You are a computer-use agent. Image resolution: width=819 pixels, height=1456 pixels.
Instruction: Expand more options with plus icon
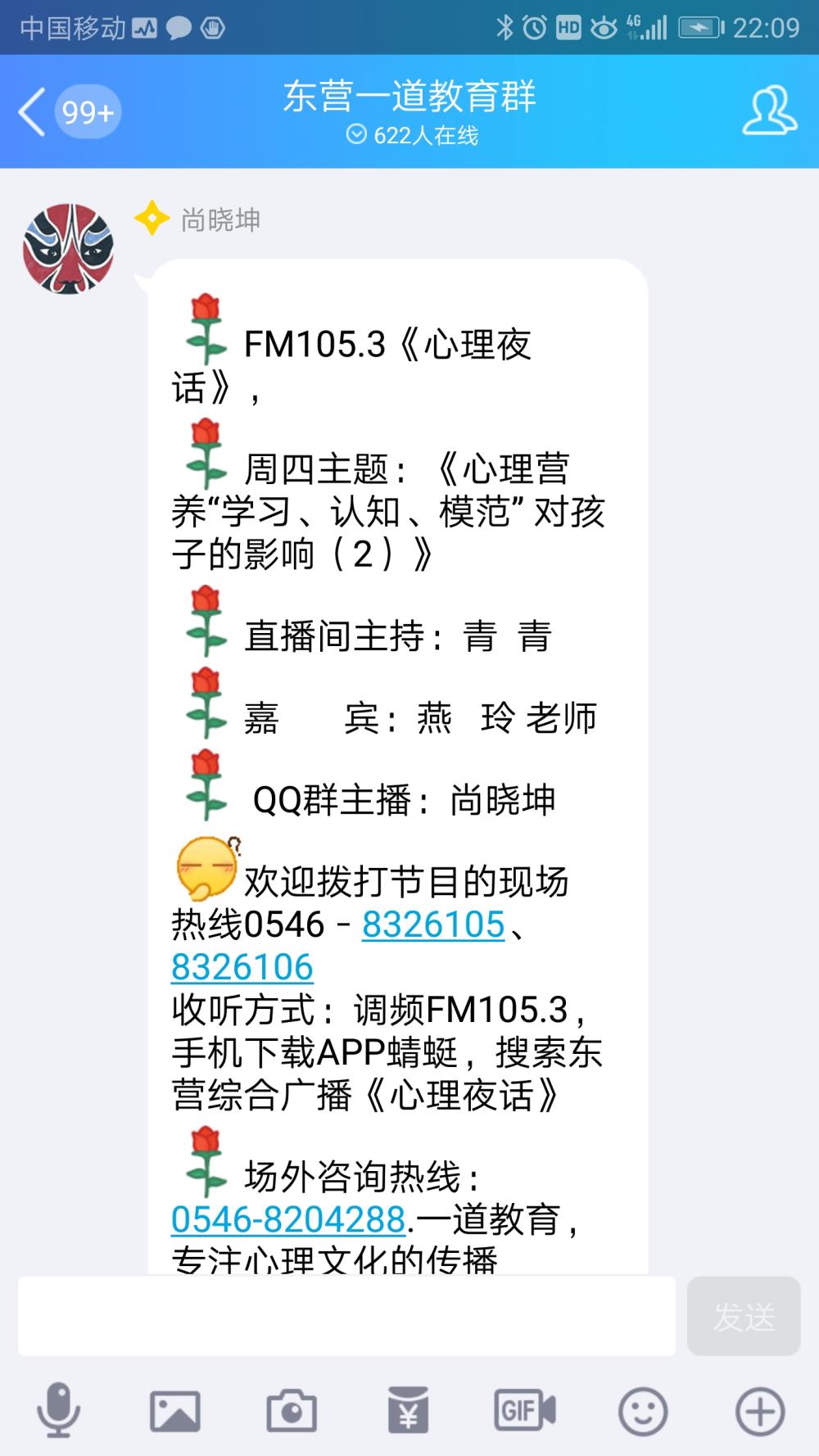(760, 1411)
